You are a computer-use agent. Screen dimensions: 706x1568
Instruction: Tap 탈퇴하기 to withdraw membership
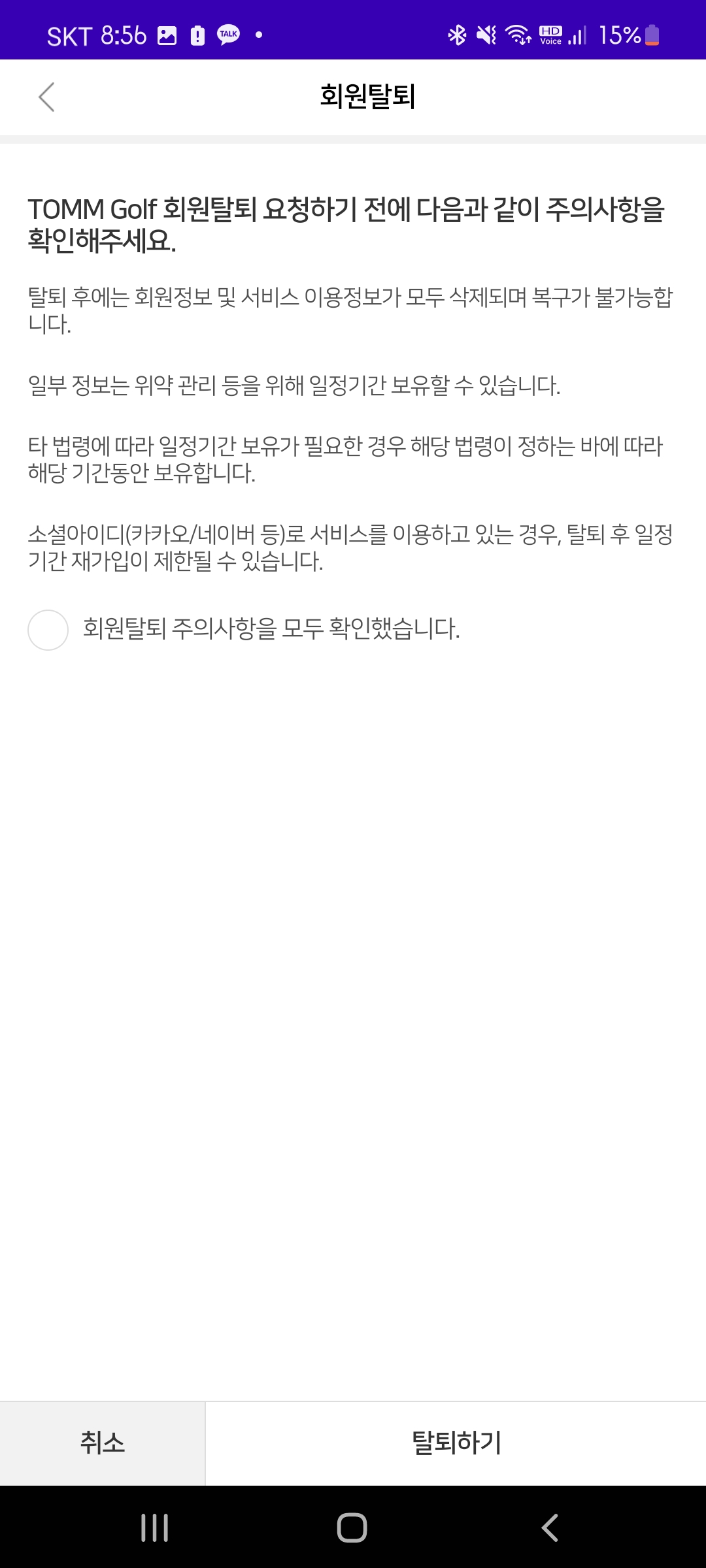pyautogui.click(x=456, y=1443)
